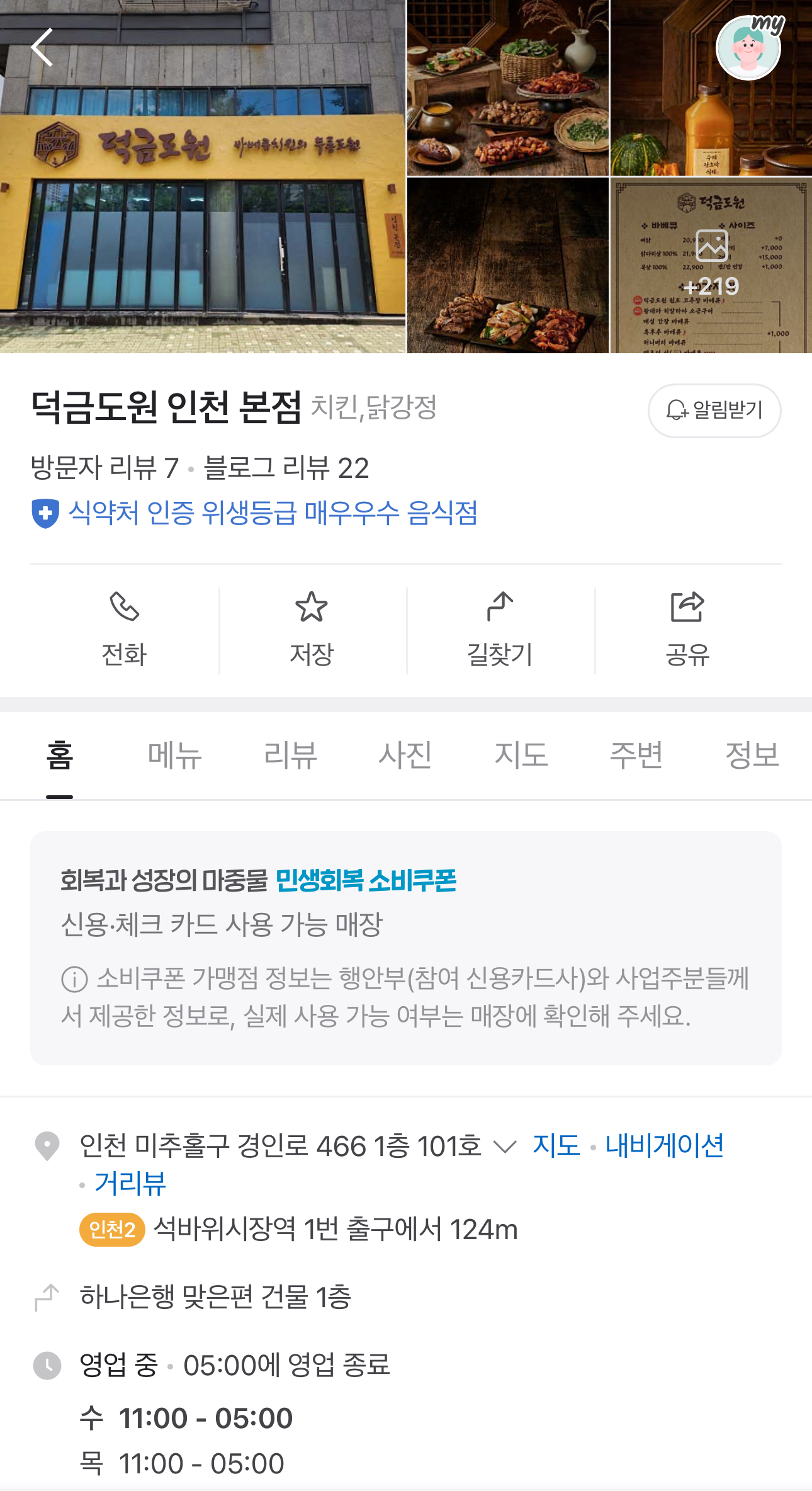
Task: Open the storefront photo of 덕금도원
Action: click(203, 176)
